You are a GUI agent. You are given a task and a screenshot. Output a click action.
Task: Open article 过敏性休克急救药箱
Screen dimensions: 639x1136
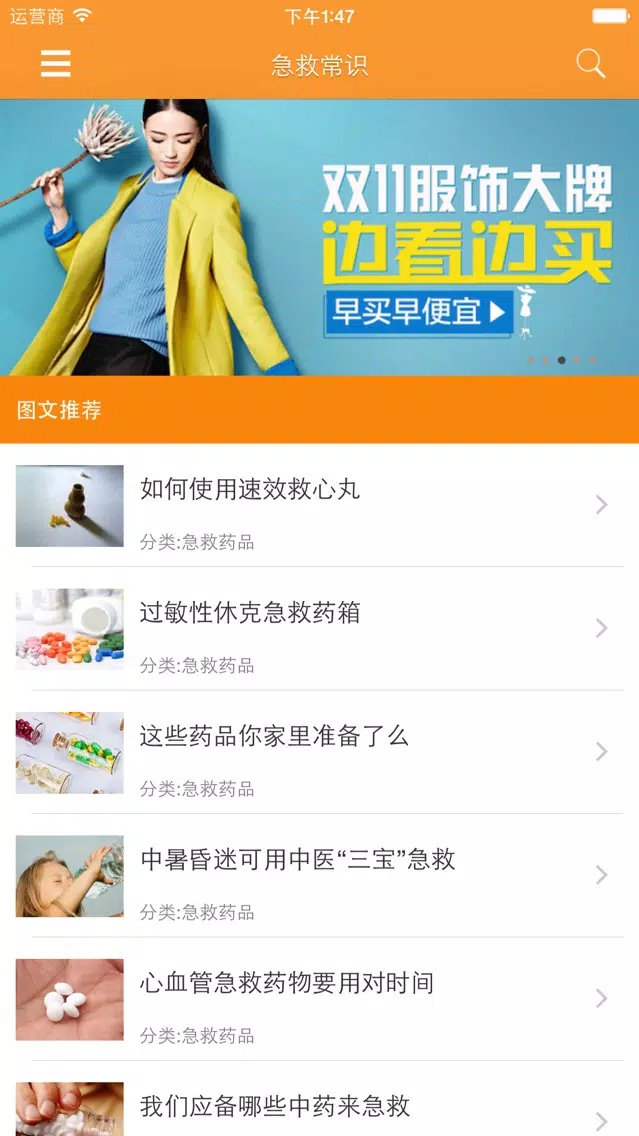(x=319, y=628)
